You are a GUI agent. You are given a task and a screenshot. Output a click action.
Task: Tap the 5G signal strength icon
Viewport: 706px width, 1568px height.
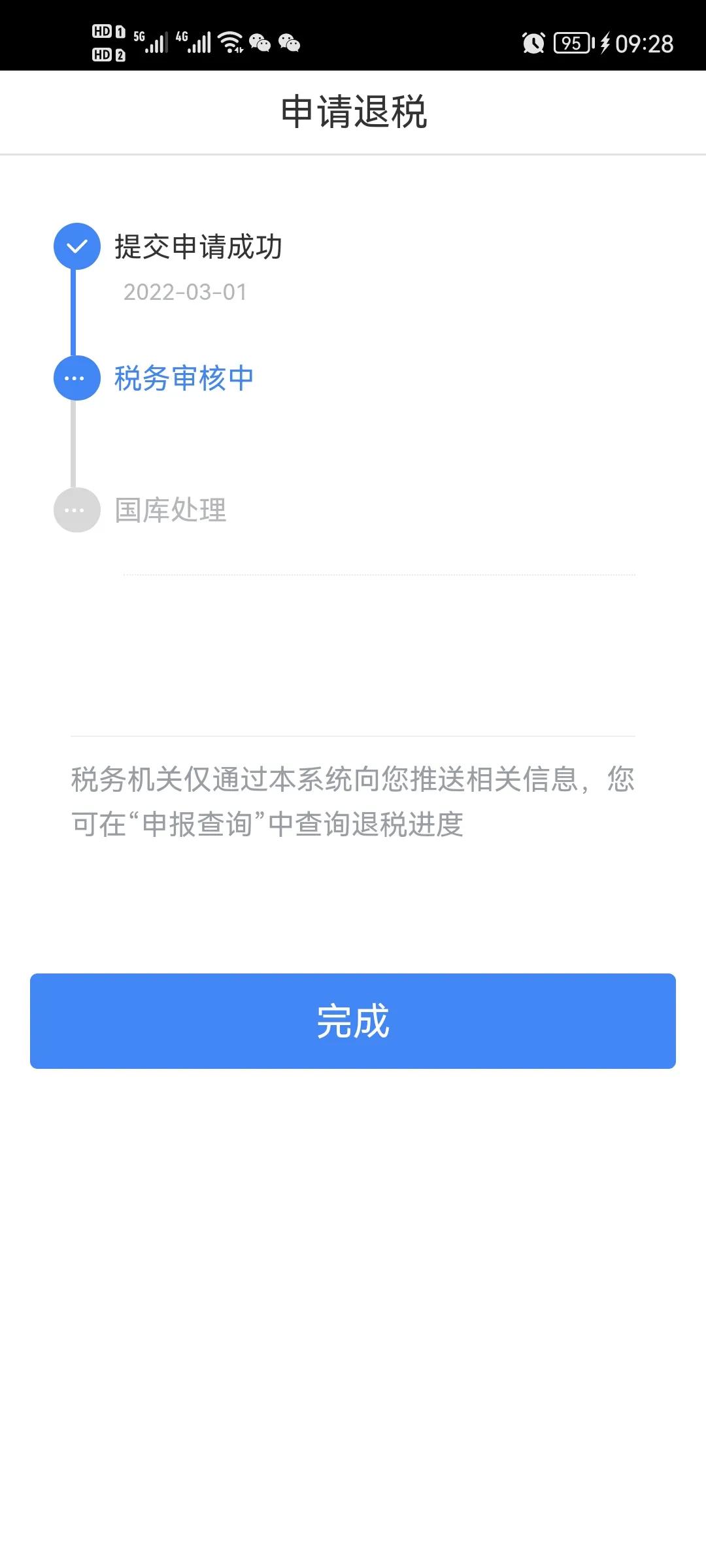click(x=152, y=42)
